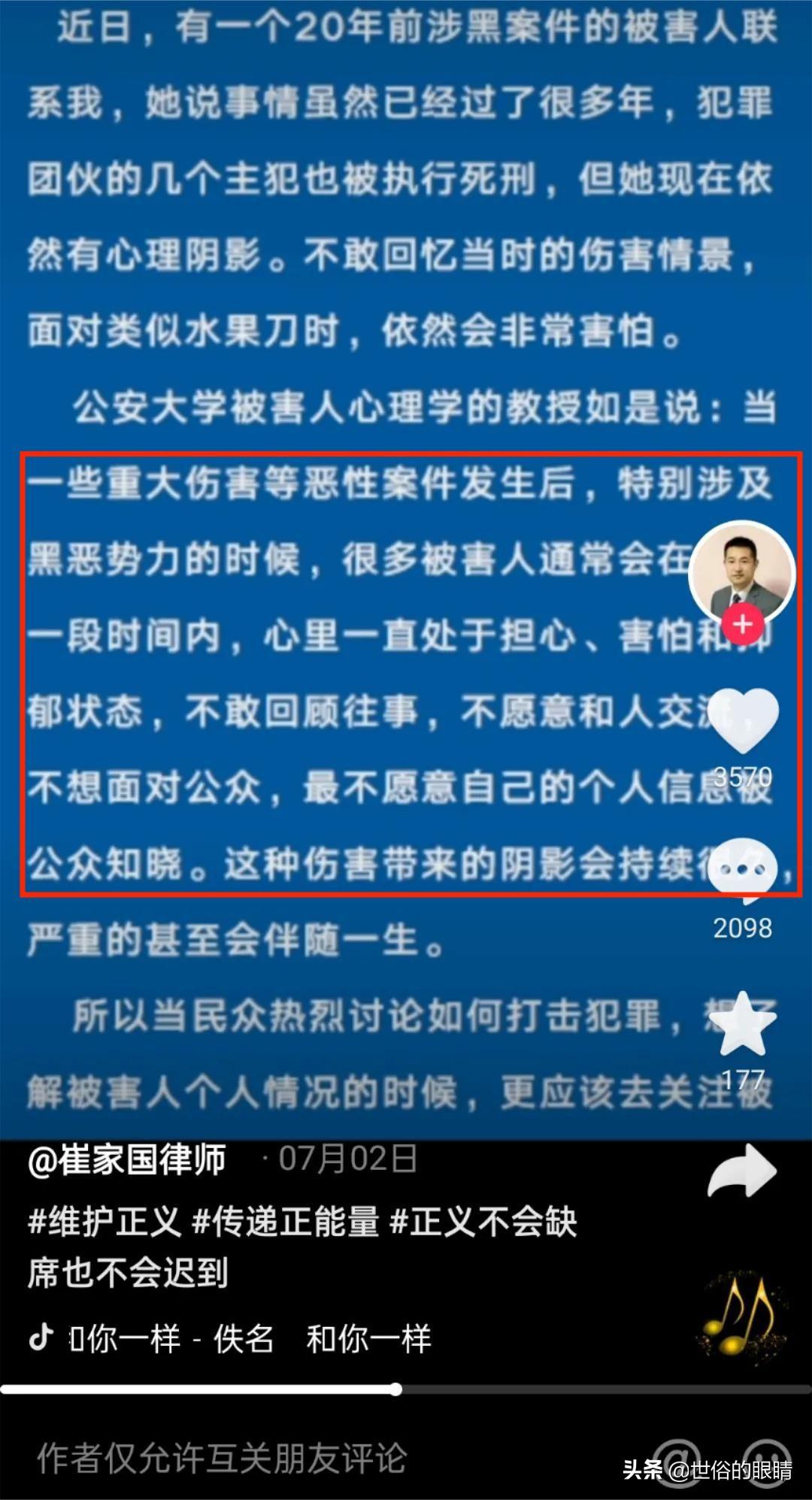Open the #维护正义 hashtag
The height and width of the screenshot is (1500, 812).
click(105, 1222)
